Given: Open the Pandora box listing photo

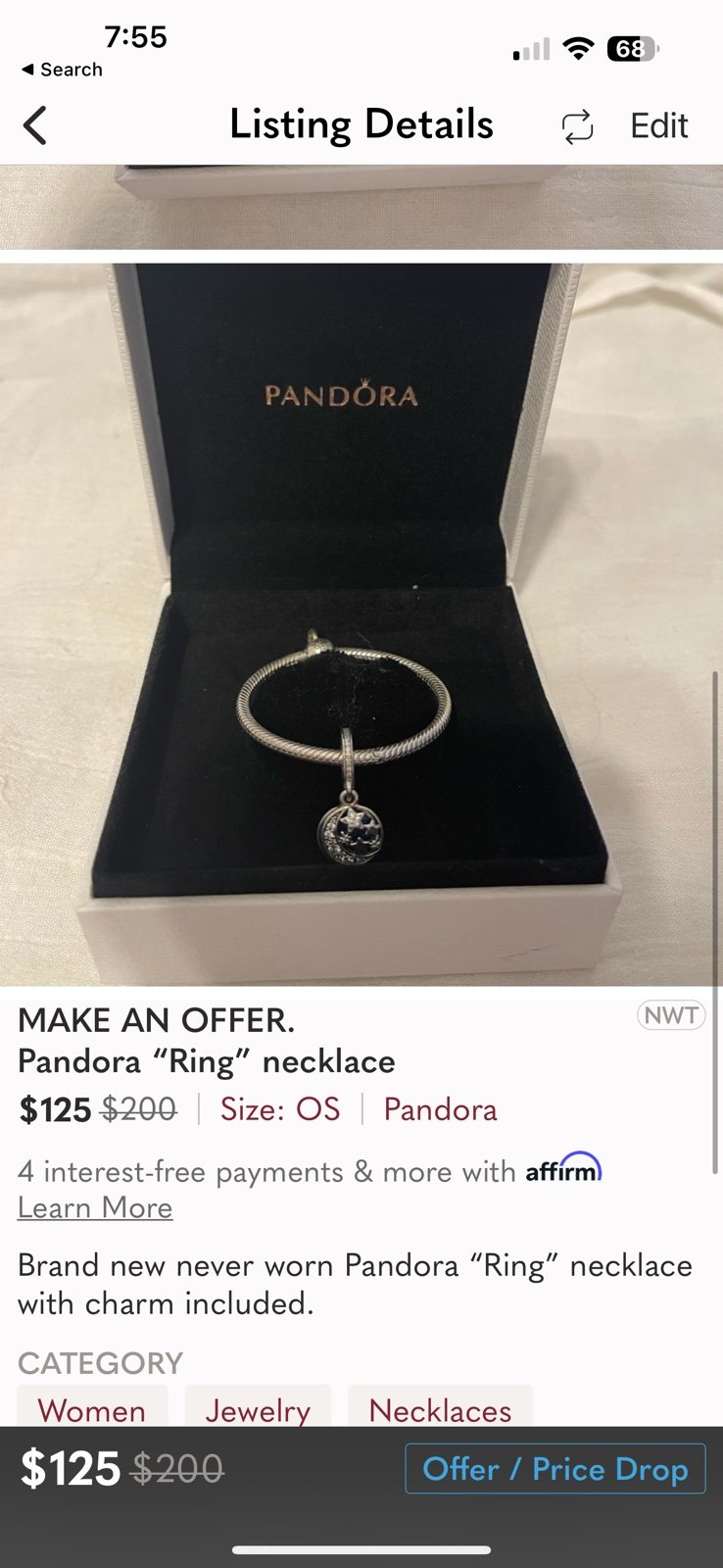Looking at the screenshot, I should coord(361,624).
